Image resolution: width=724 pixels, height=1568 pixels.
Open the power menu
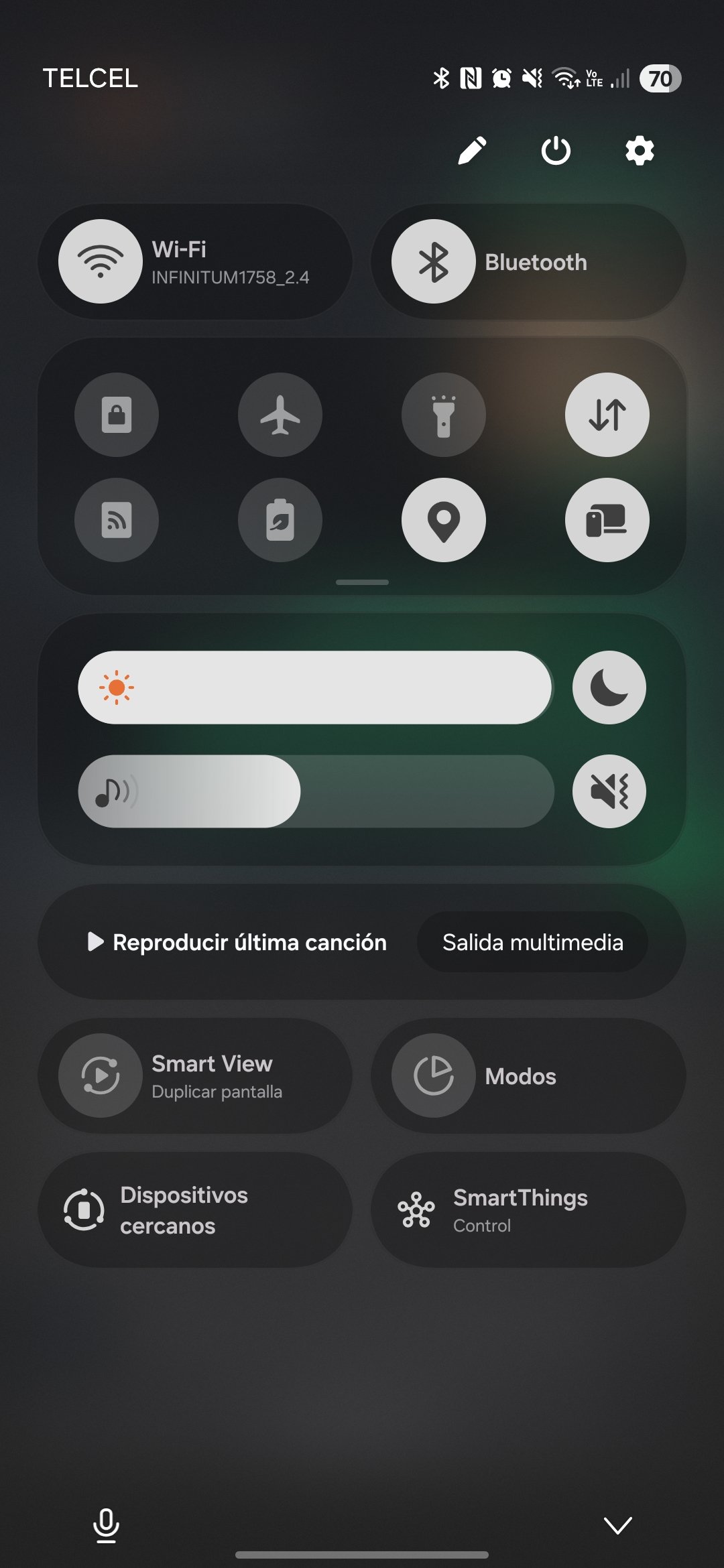coord(556,151)
